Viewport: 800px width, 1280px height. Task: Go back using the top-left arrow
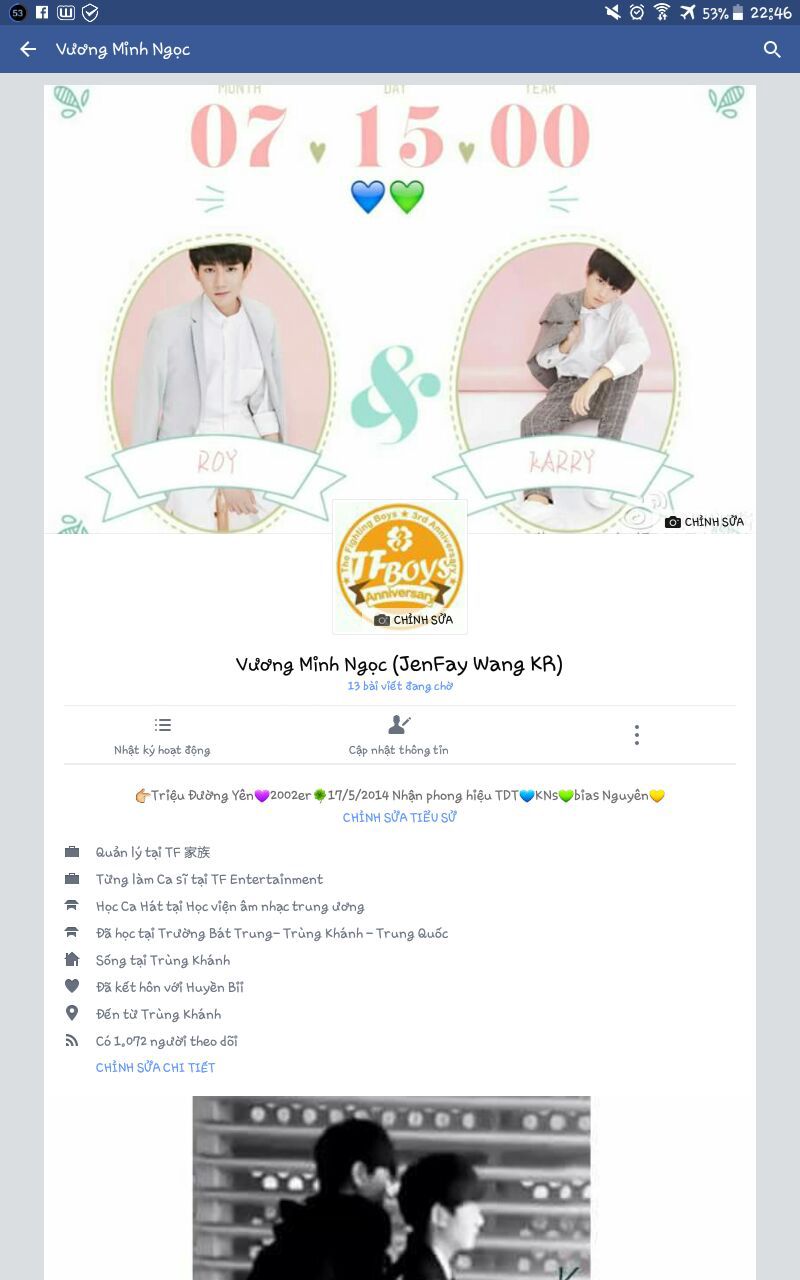point(28,49)
